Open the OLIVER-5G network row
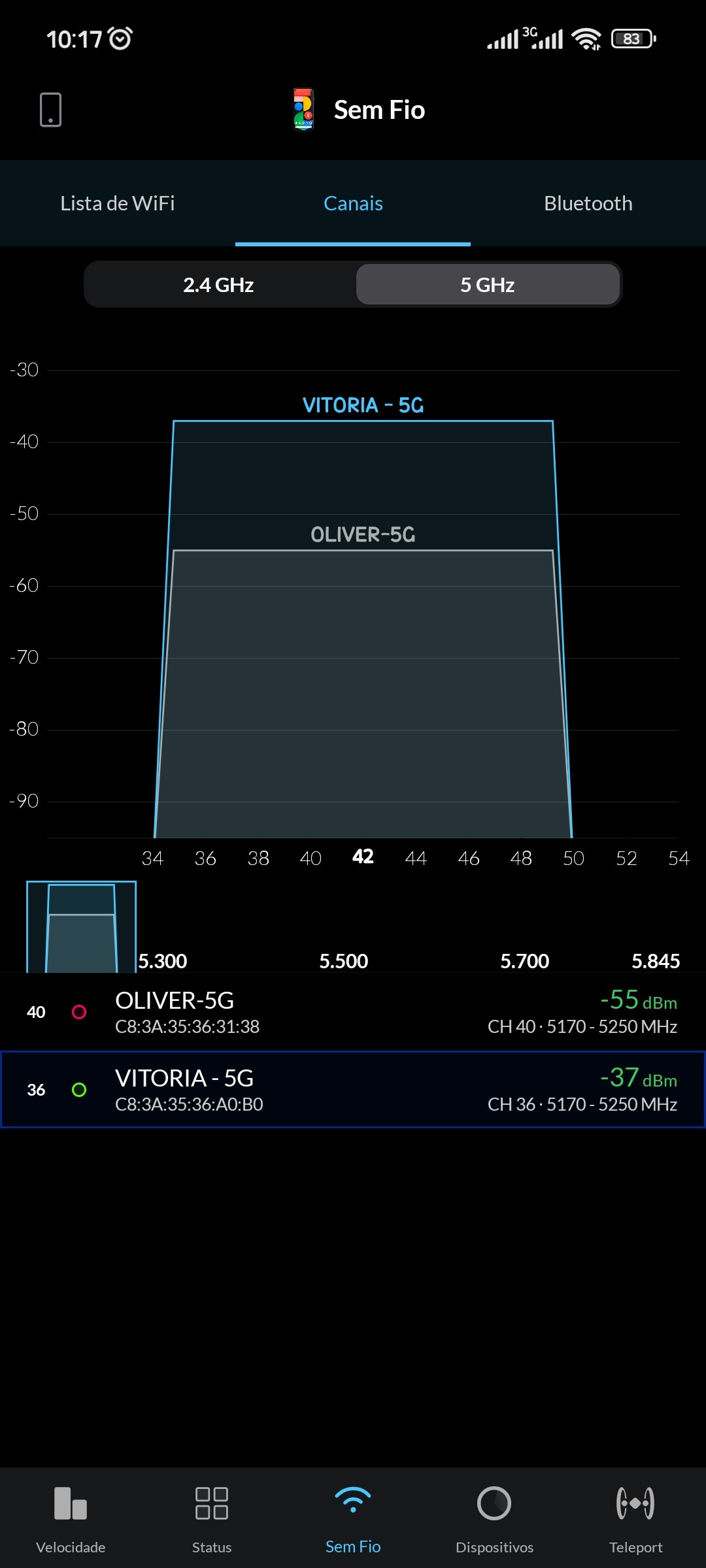The width and height of the screenshot is (706, 1568). [x=353, y=1012]
